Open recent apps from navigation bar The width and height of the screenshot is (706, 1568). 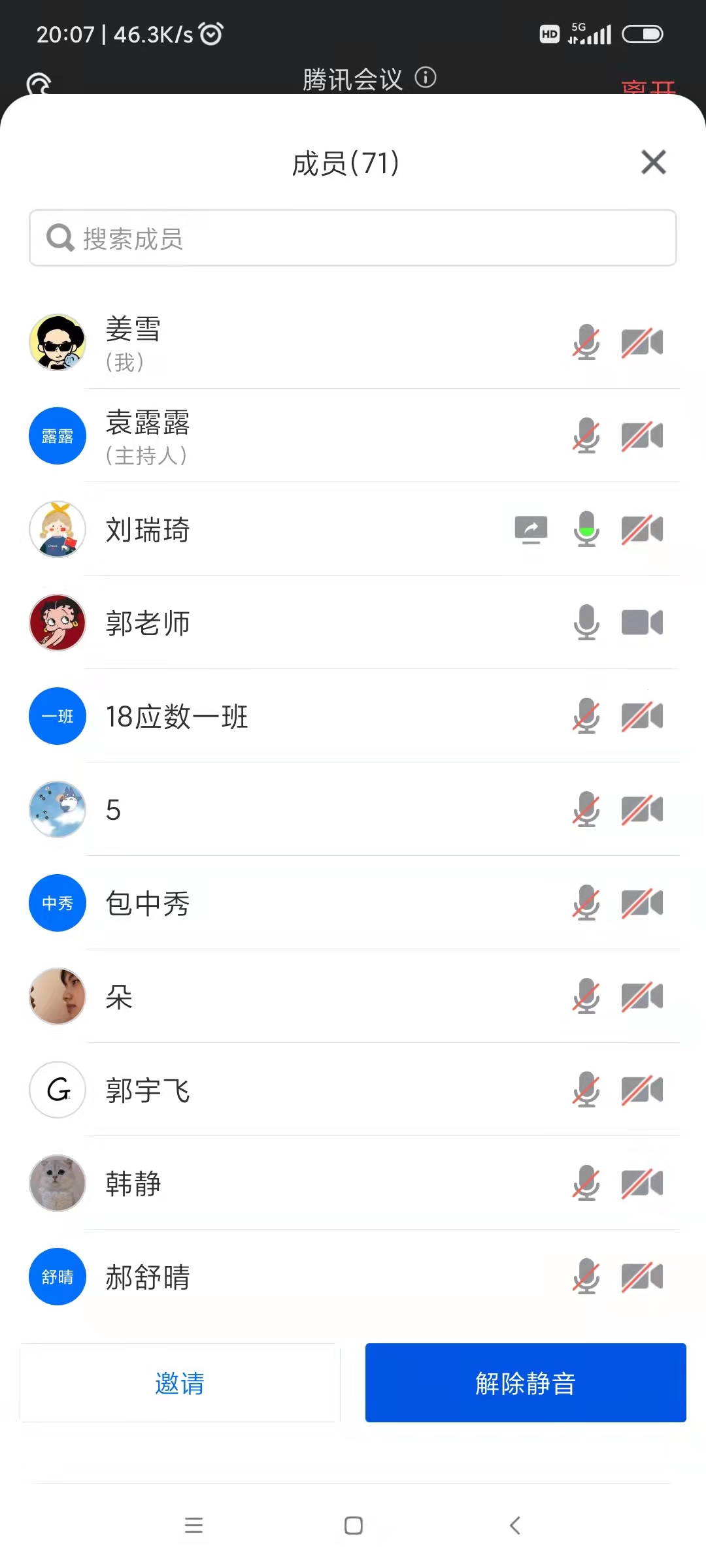coord(193,1526)
